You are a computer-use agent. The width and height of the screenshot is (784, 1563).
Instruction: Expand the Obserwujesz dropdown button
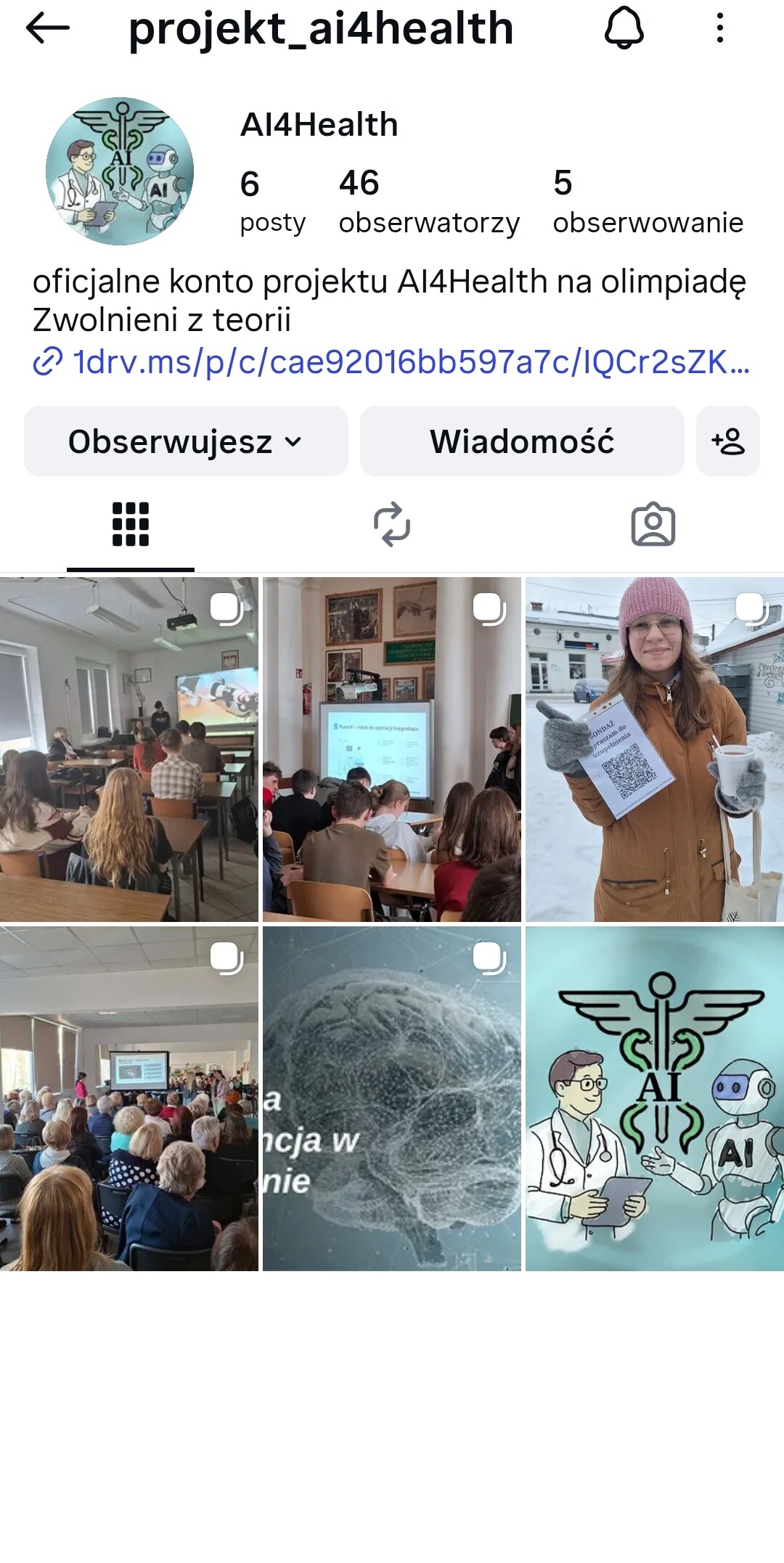pos(186,441)
